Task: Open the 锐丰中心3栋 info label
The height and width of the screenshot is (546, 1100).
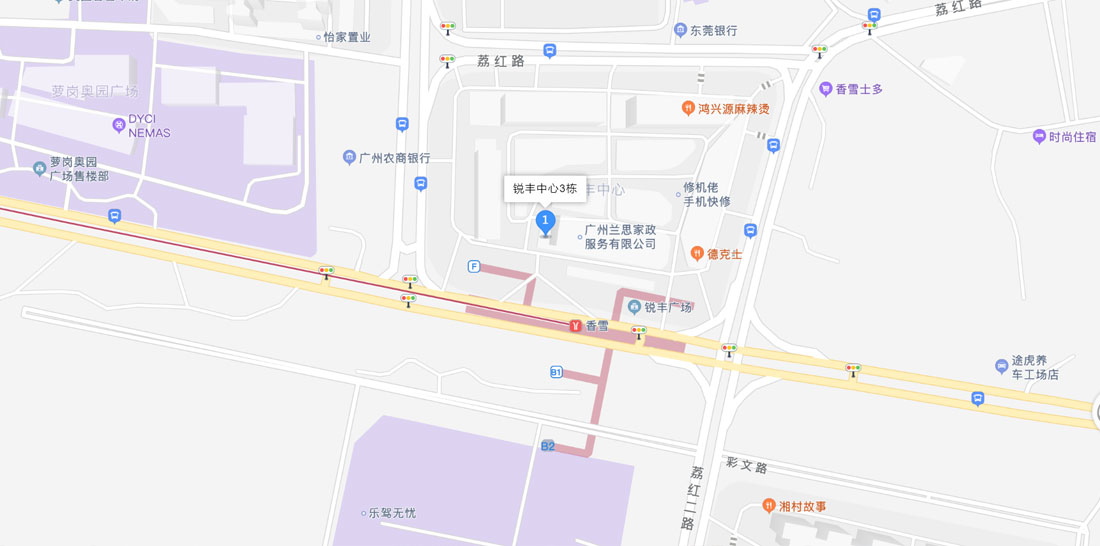Action: (x=545, y=188)
